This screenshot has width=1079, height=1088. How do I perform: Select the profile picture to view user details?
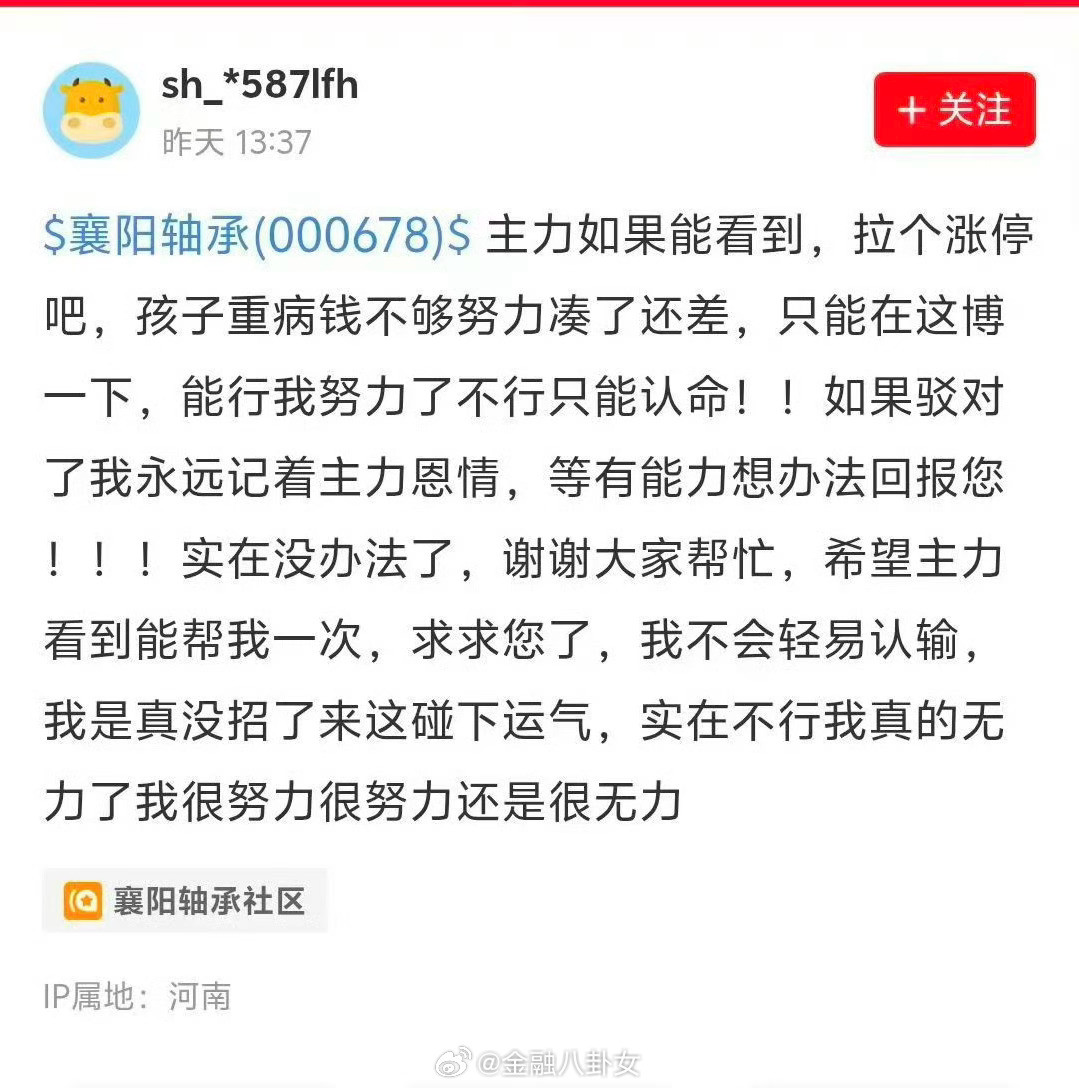point(91,108)
